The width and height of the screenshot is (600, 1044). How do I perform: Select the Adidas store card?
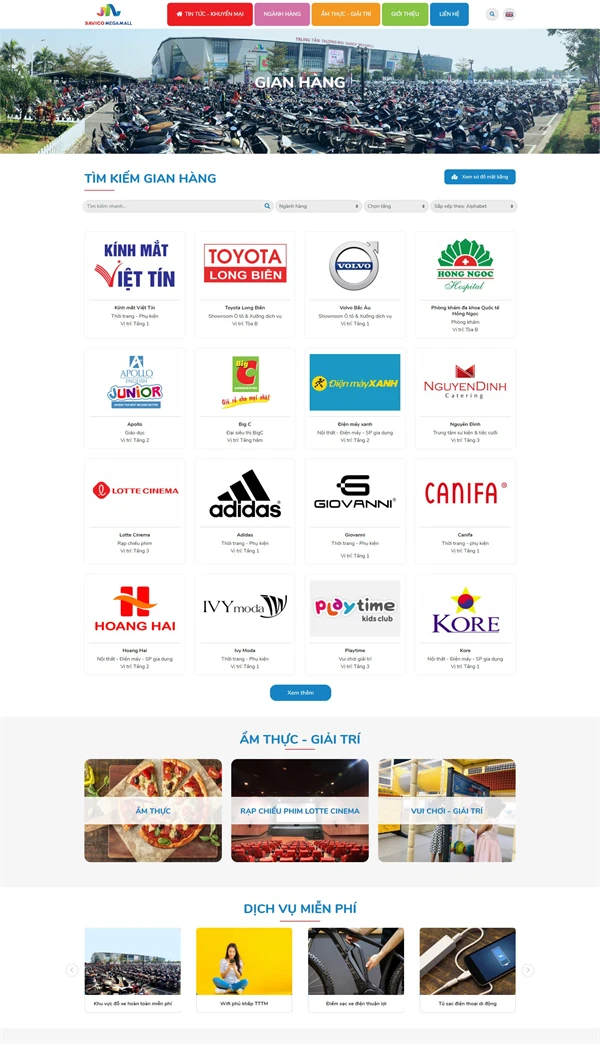[245, 508]
